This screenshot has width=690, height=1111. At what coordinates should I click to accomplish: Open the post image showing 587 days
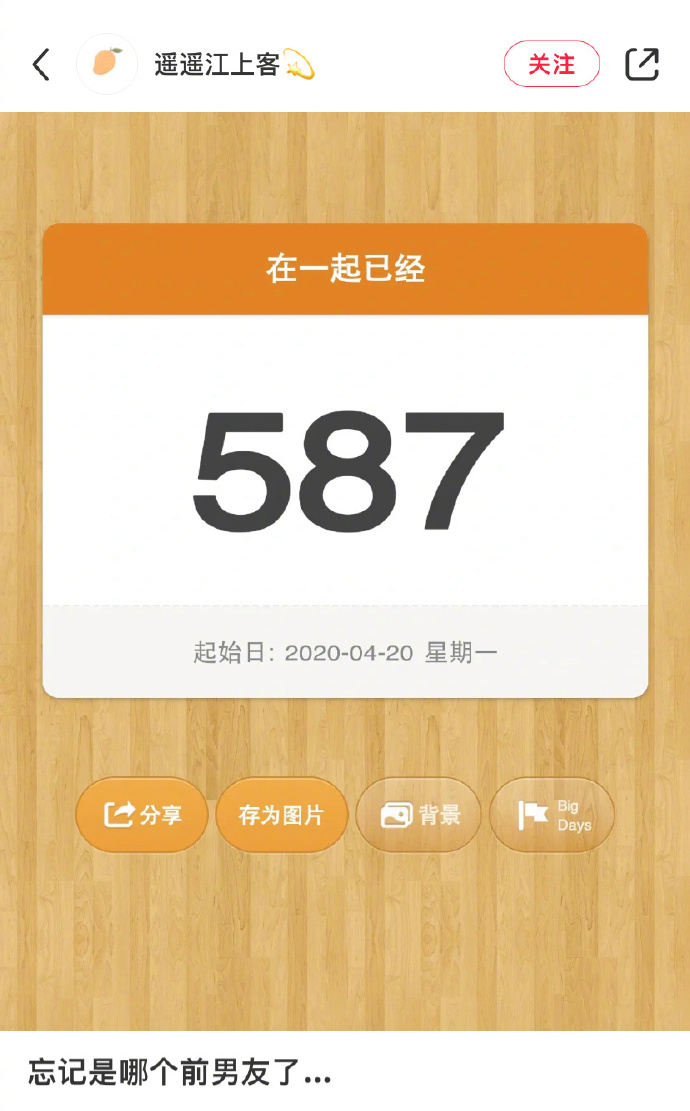[x=345, y=570]
